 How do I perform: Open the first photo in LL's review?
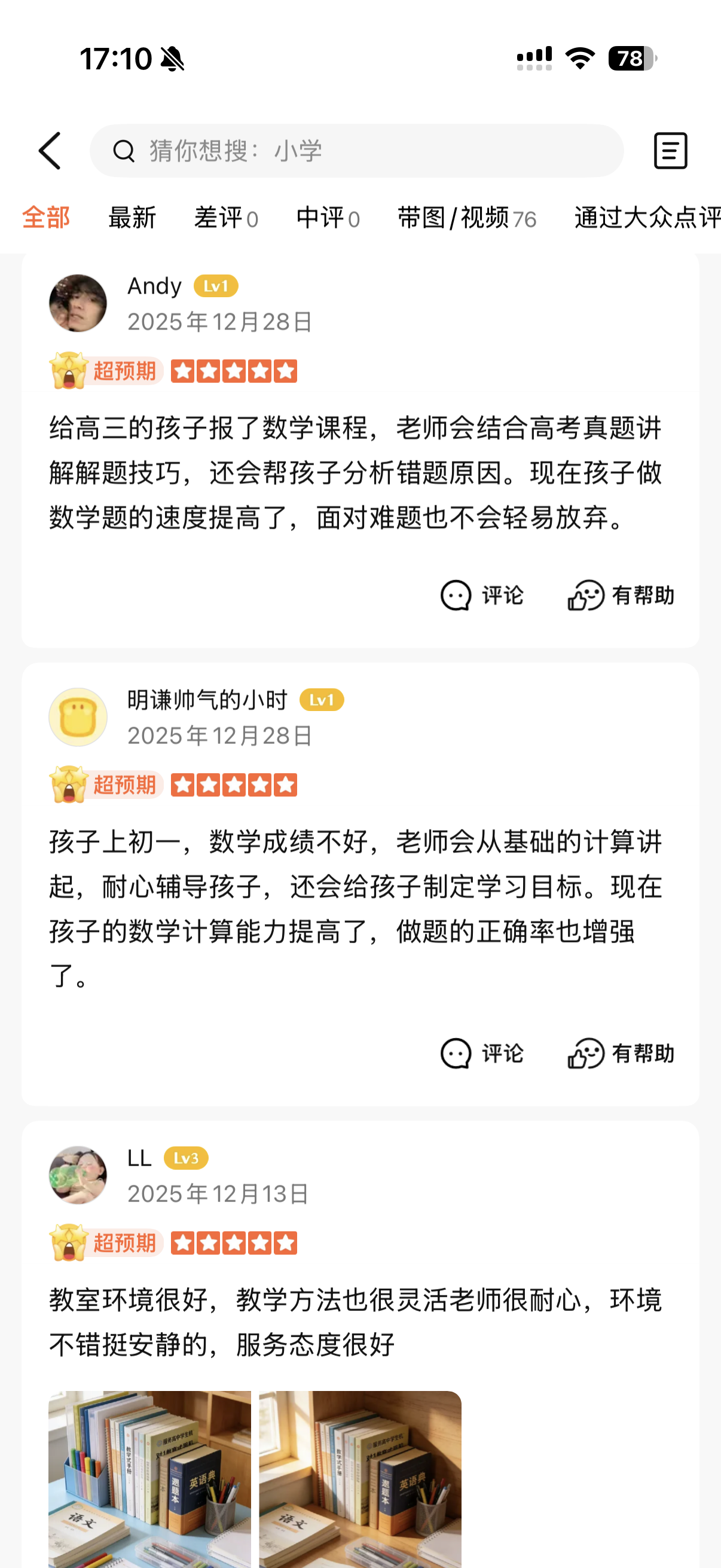coord(149,1478)
